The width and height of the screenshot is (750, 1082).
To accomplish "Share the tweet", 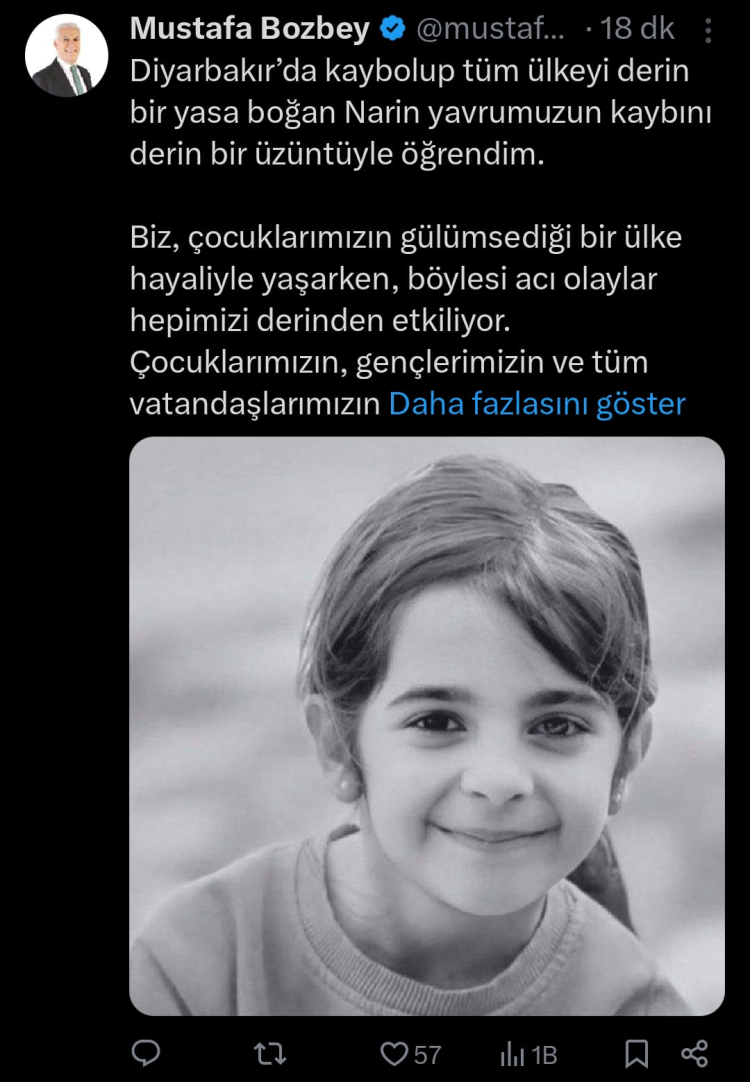I will click(x=694, y=1053).
